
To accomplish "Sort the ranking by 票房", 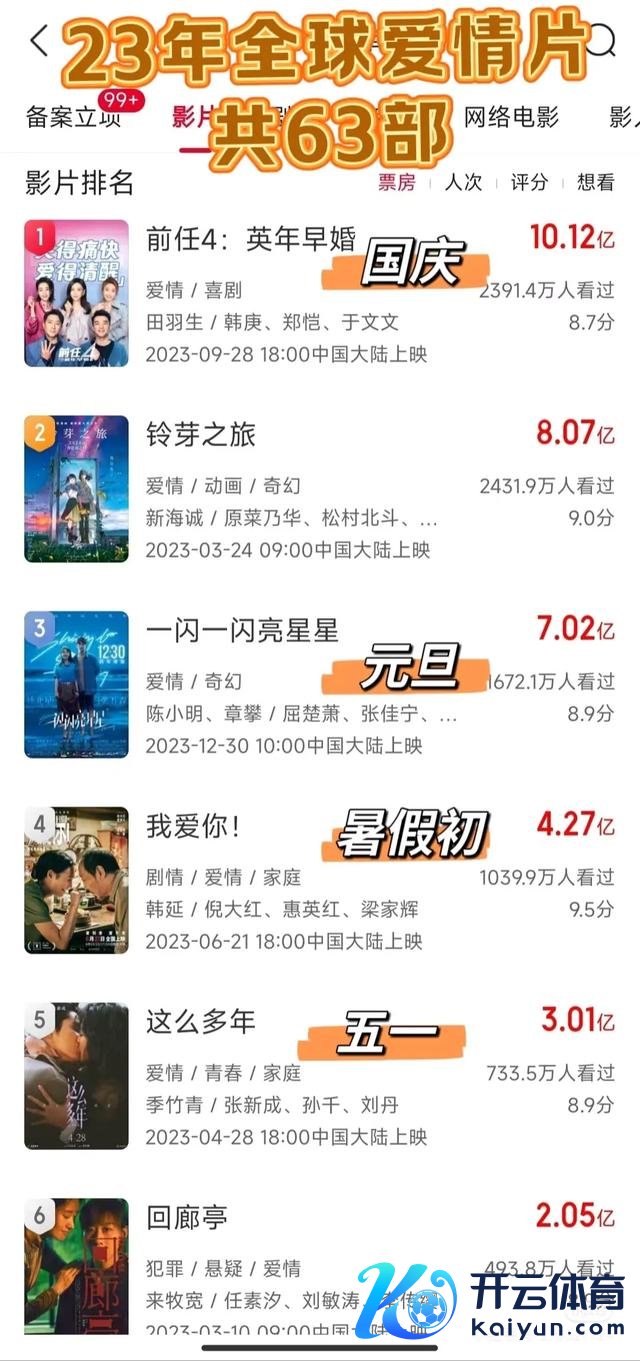I will coord(396,182).
